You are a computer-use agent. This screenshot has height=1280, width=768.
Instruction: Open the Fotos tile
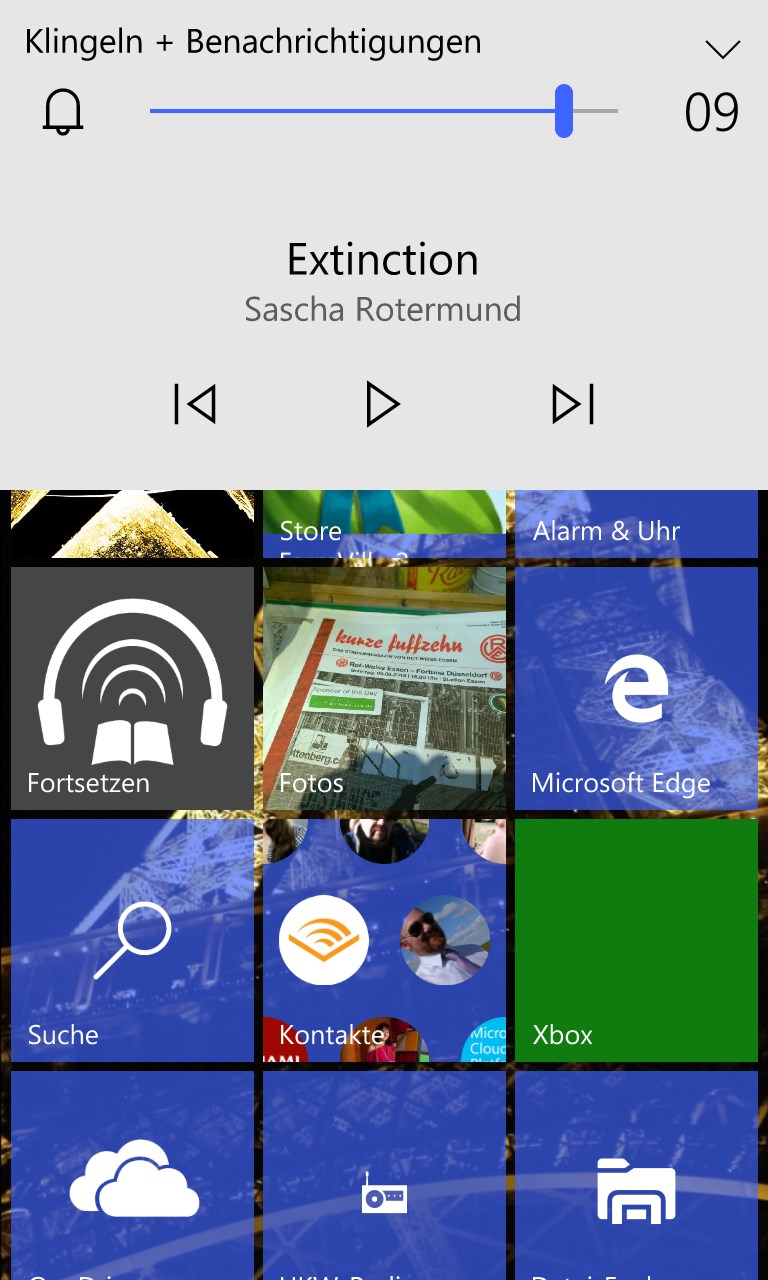(384, 688)
